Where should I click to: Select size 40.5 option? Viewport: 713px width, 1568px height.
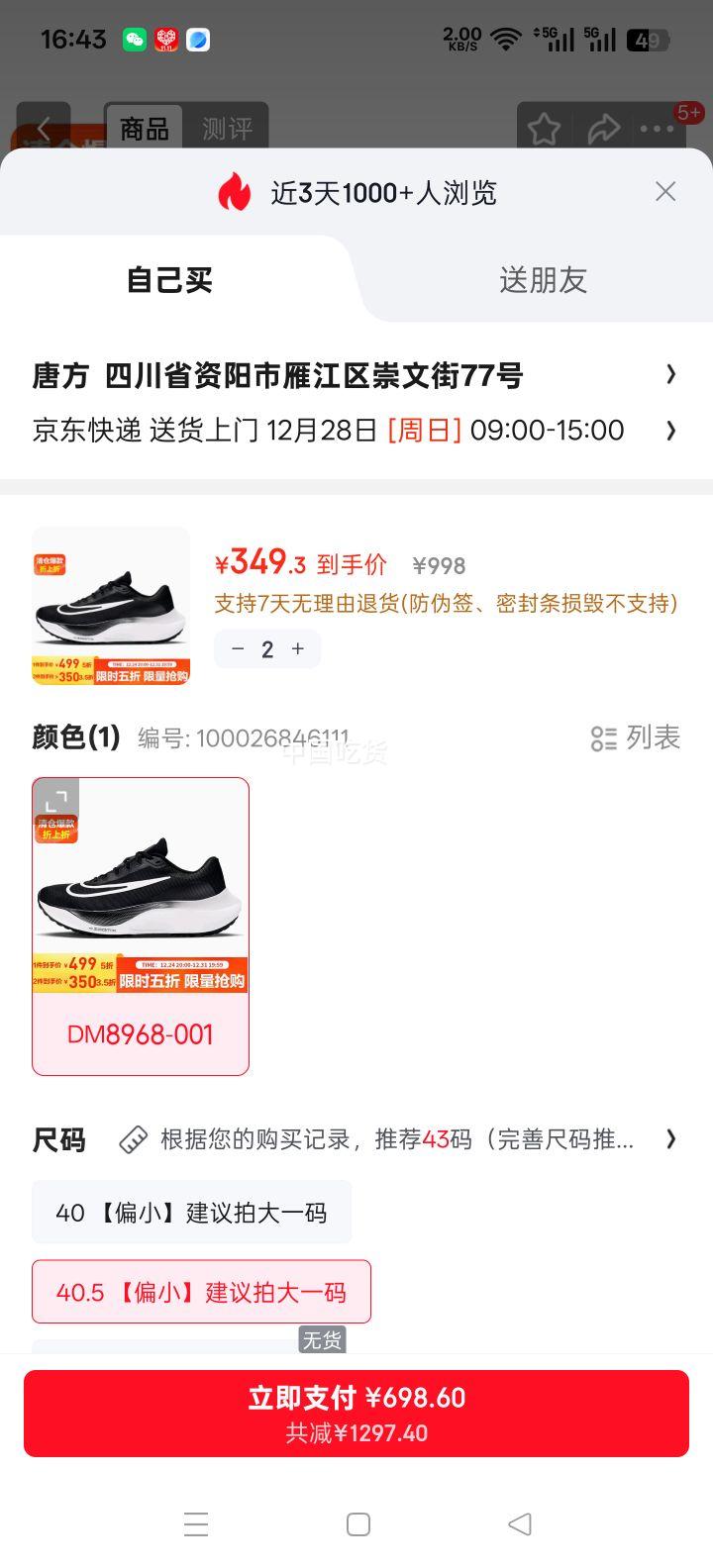pos(202,1292)
